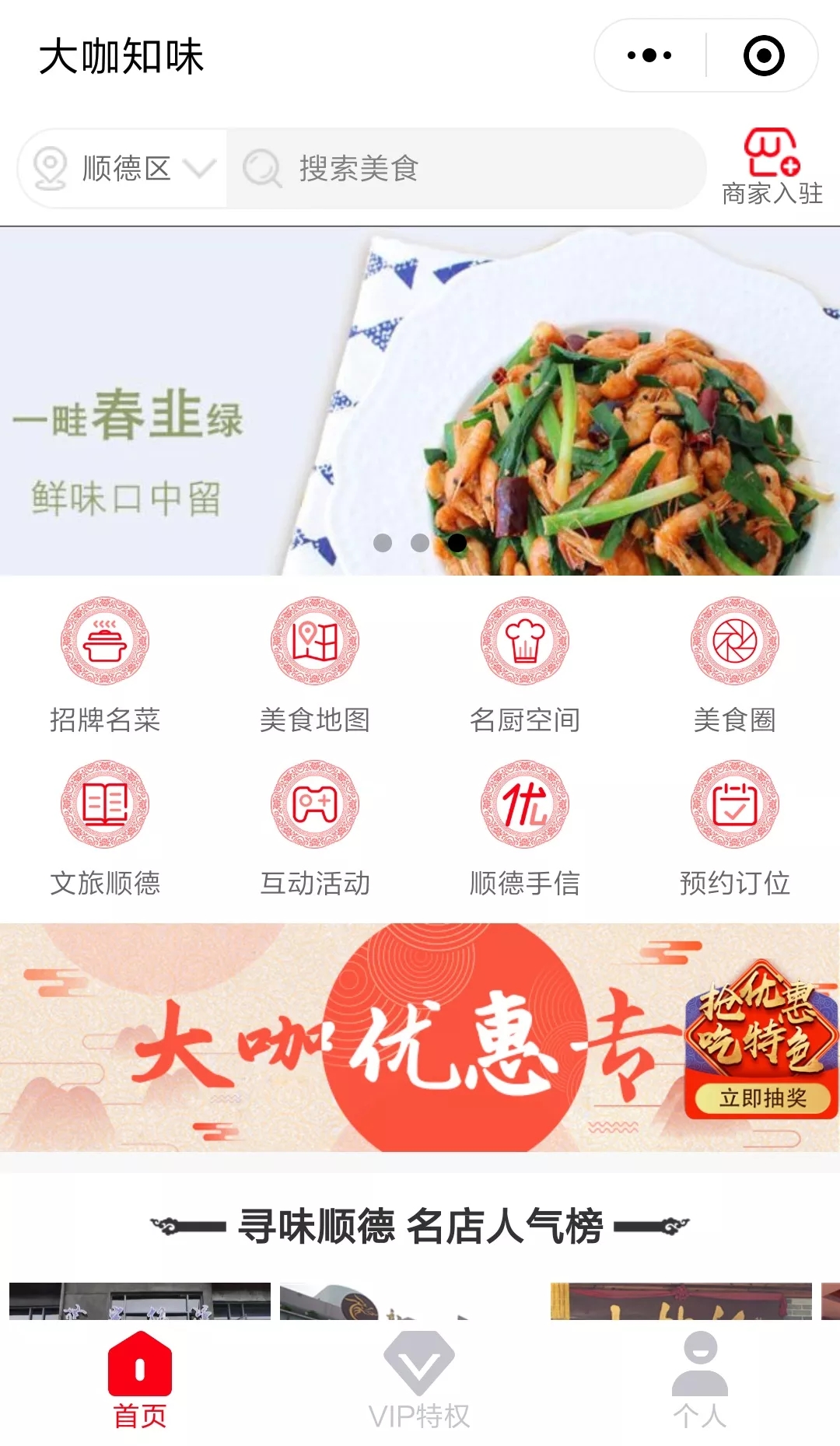Screen dimensions: 840x1446
Task: Open the mini program more options menu
Action: click(x=649, y=55)
